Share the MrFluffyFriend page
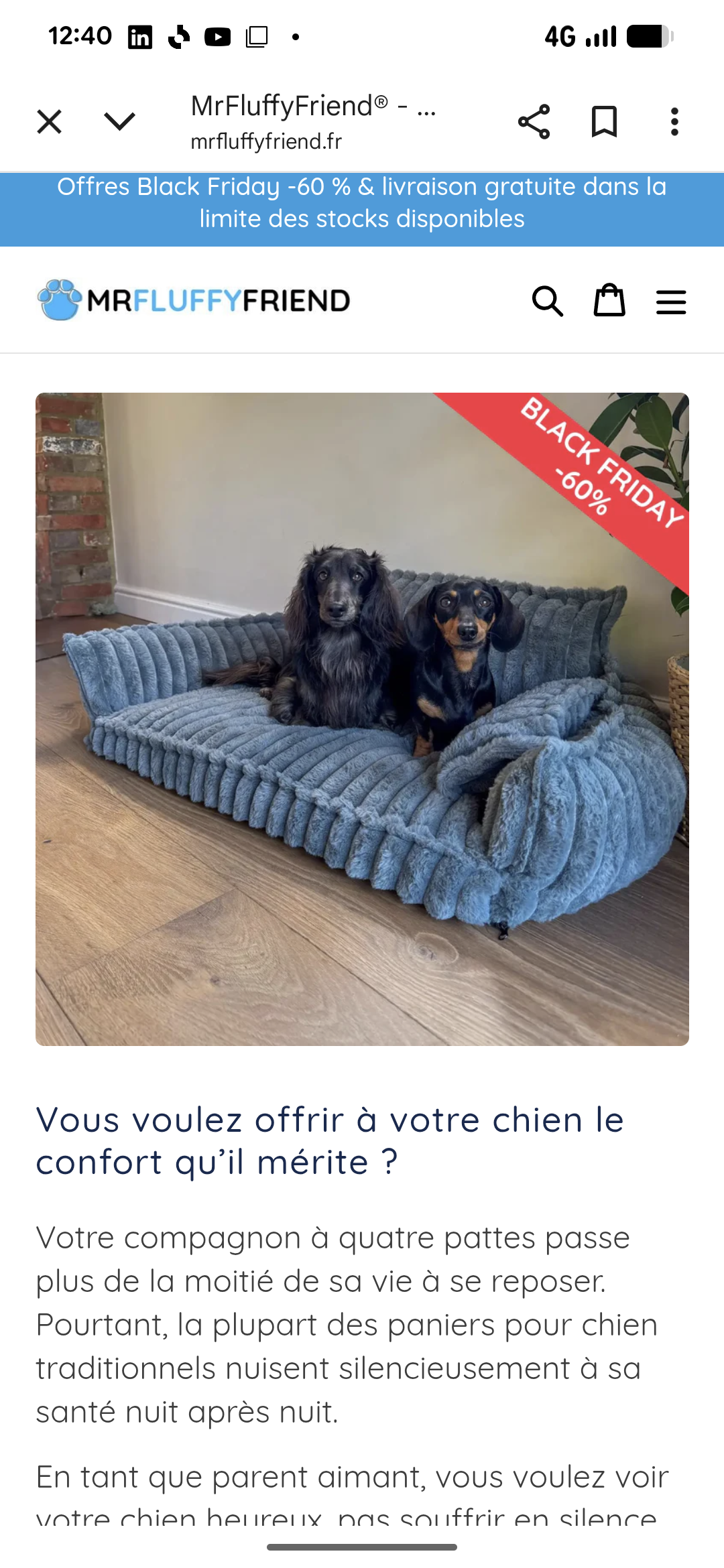This screenshot has height=1568, width=724. point(534,122)
